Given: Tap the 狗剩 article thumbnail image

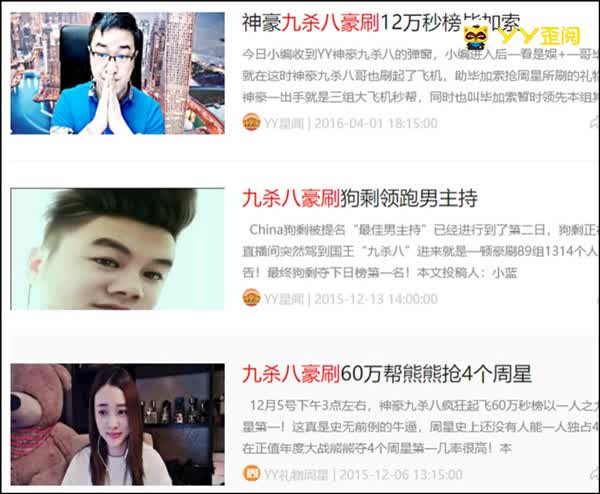Looking at the screenshot, I should (x=117, y=249).
